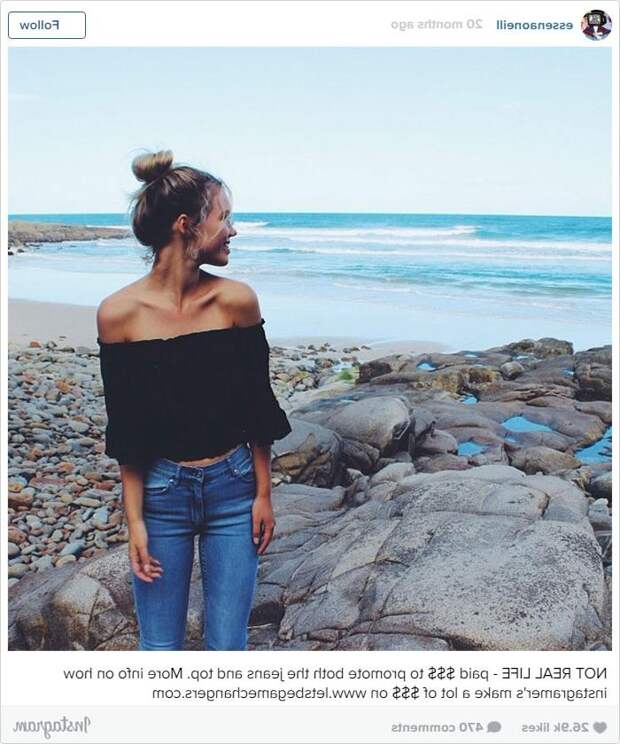Screen dimensions: 620x744
Task: Open essenaoneill's profile from the username
Action: [535, 25]
